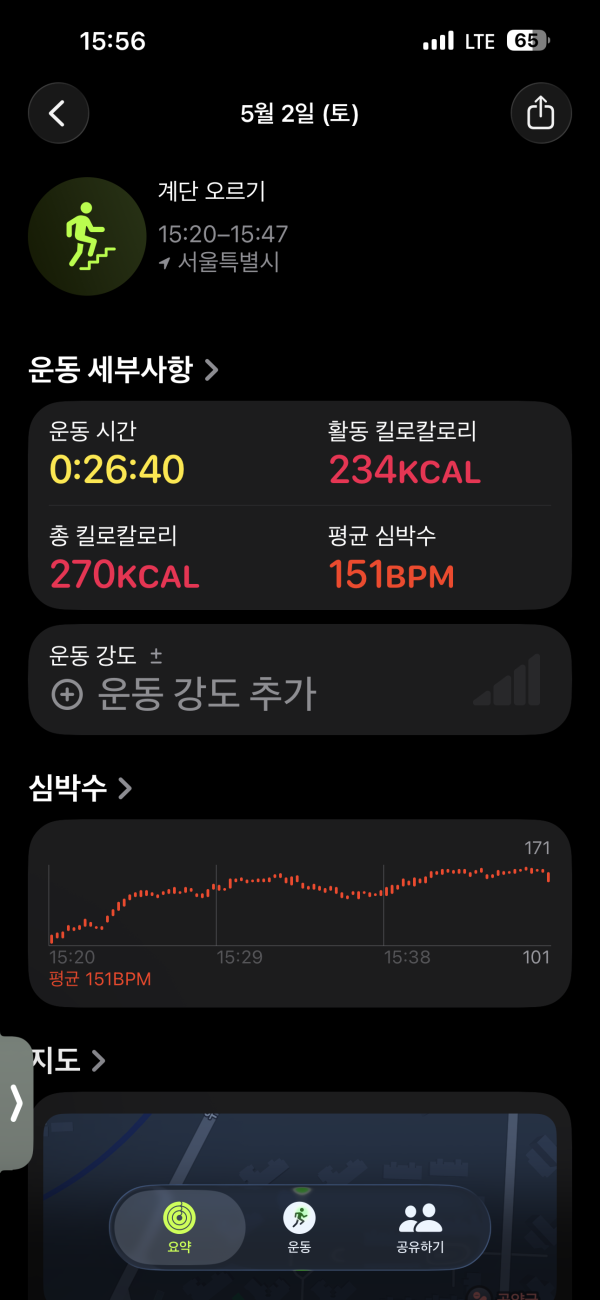600x1300 pixels.
Task: Open 운동 세부사항 details
Action: tap(123, 370)
